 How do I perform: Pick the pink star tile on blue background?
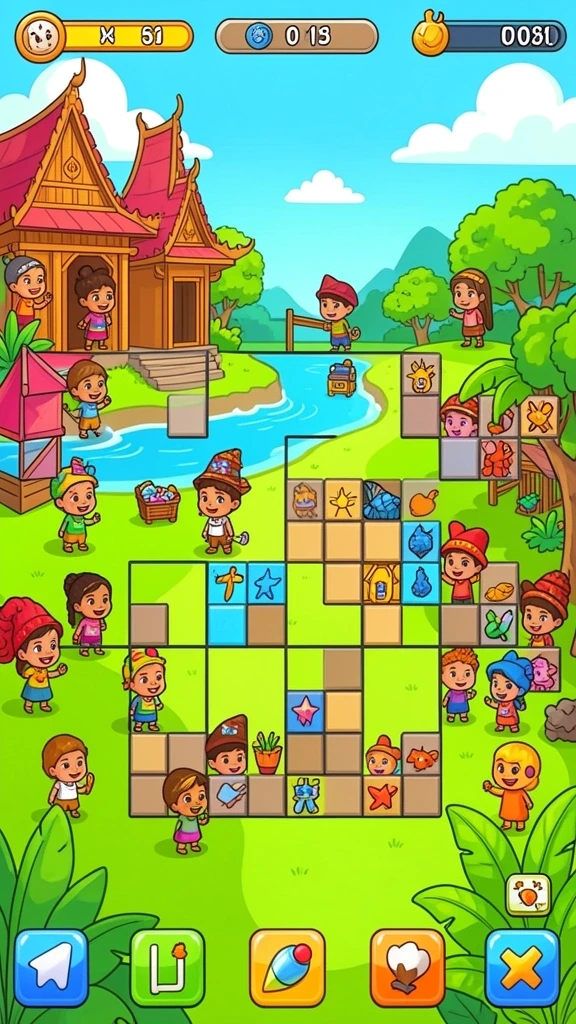305,711
